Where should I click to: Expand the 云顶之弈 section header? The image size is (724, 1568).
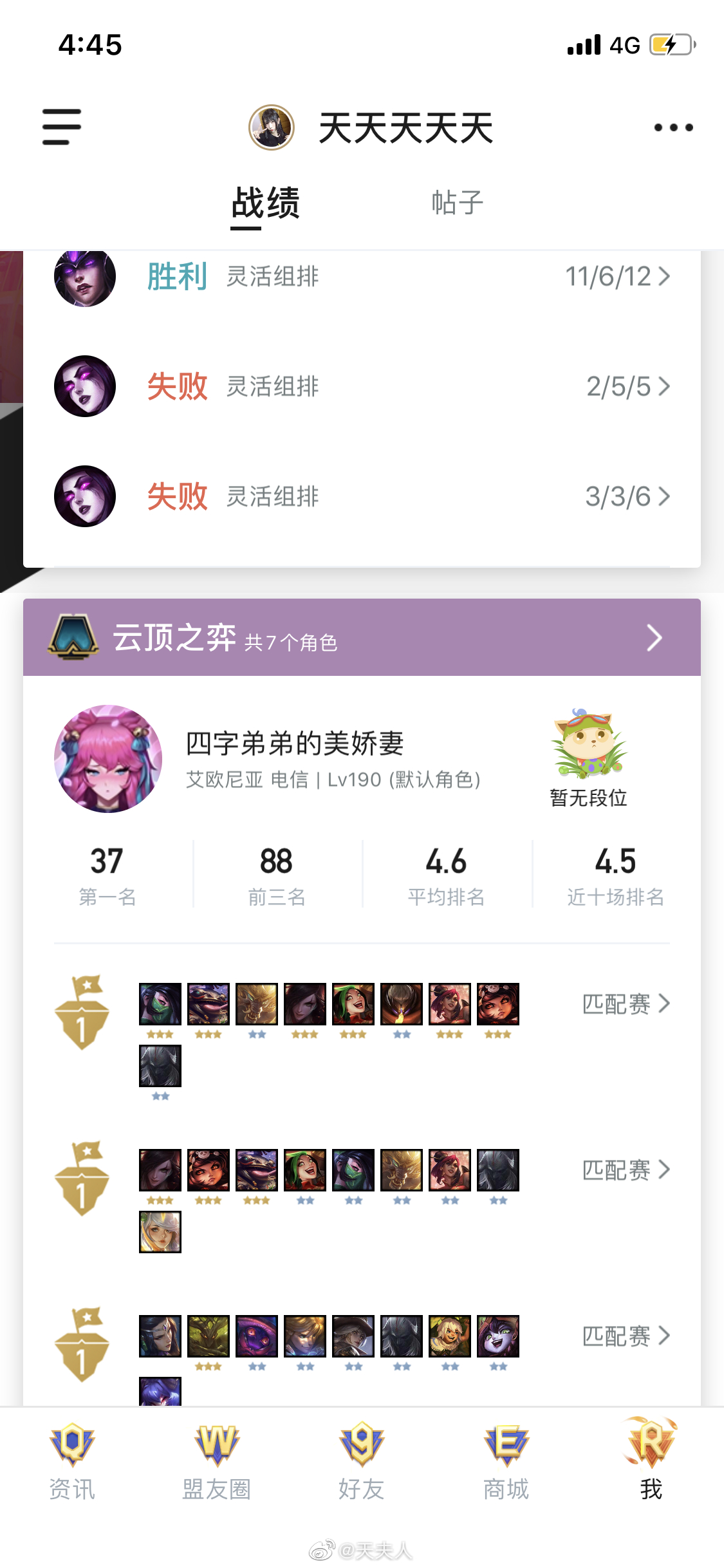click(x=362, y=637)
